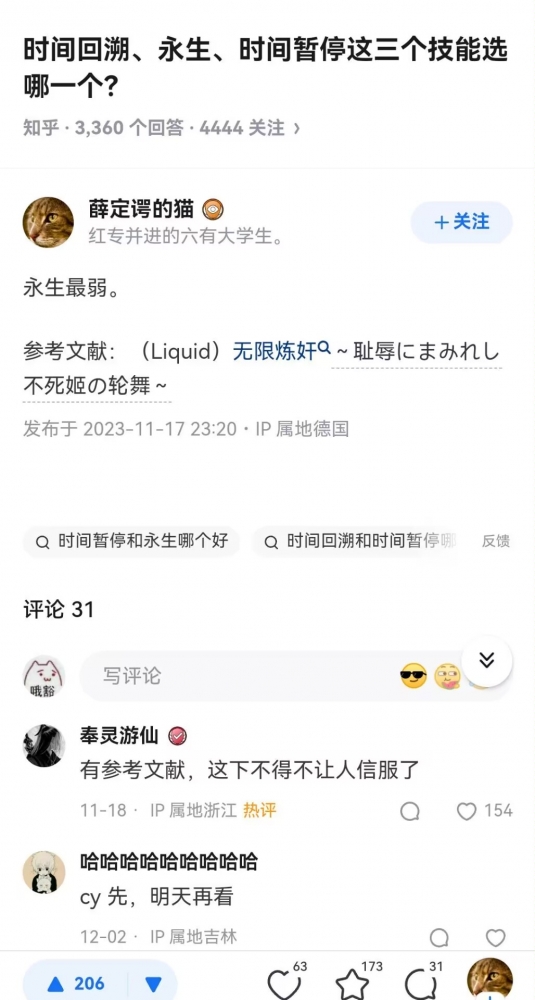535x1000 pixels.
Task: Open 薛定谔的猫's profile from the avatar
Action: [48, 222]
